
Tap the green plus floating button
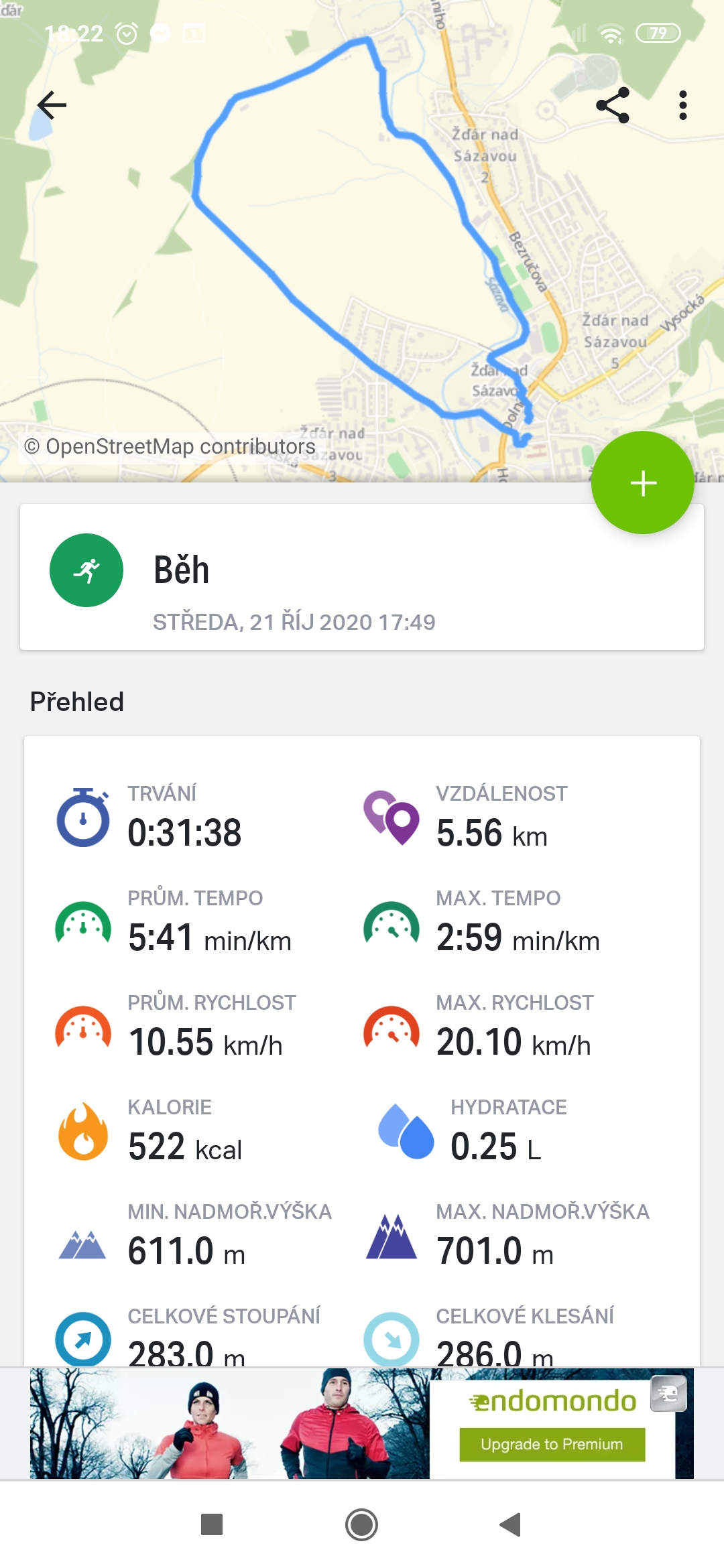[642, 482]
